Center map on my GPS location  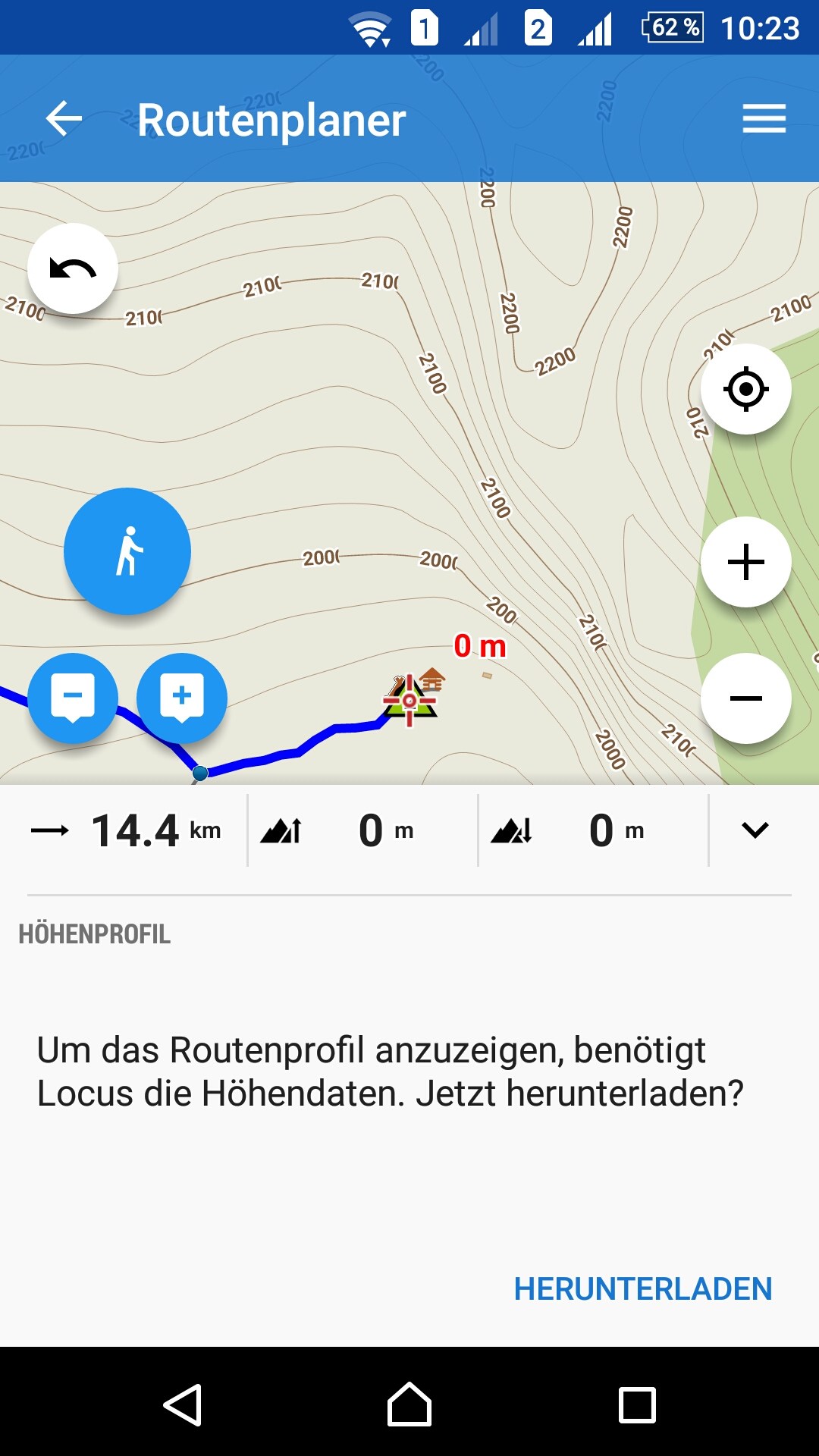[x=745, y=389]
